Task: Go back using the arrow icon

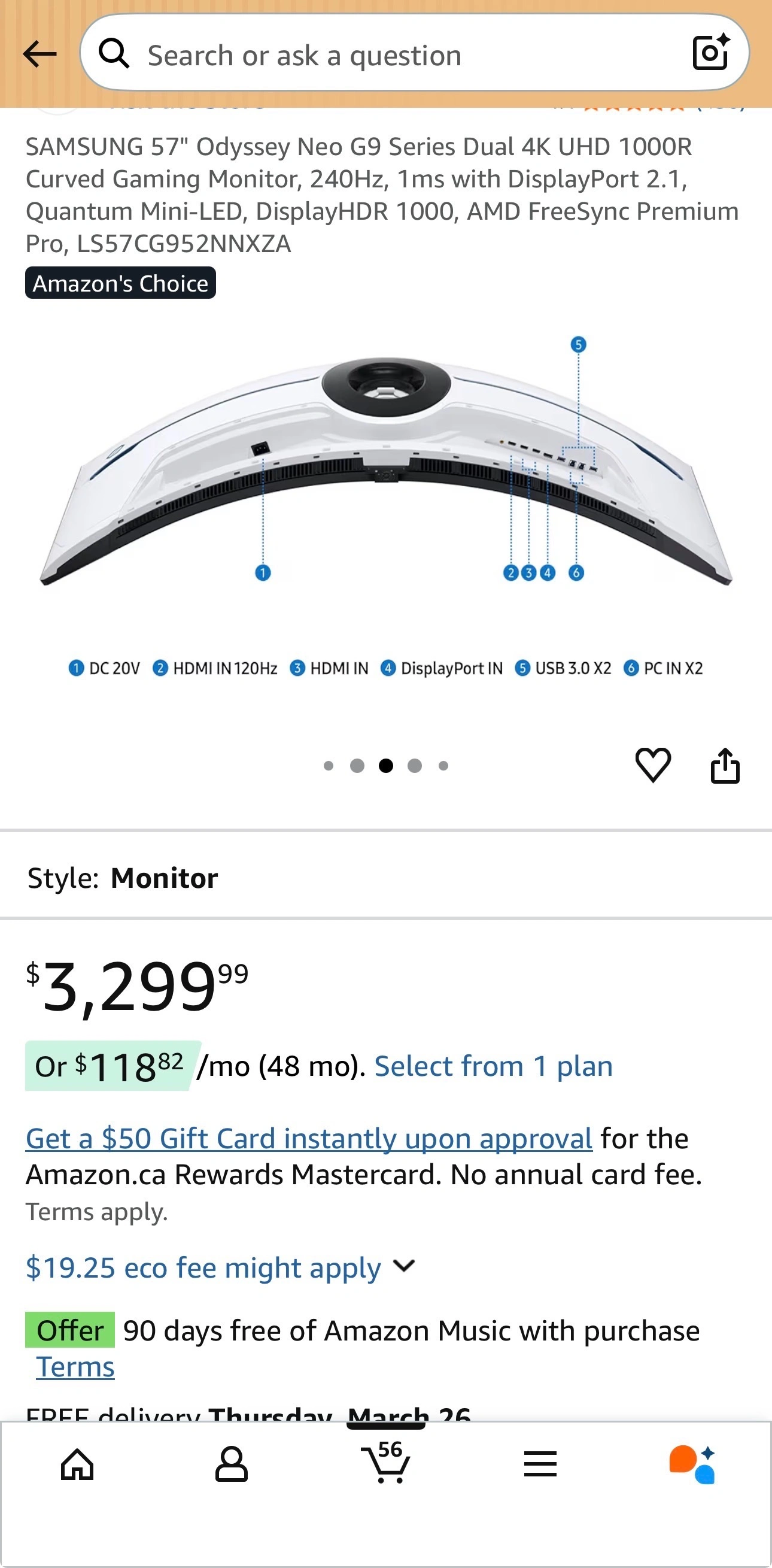Action: coord(39,54)
